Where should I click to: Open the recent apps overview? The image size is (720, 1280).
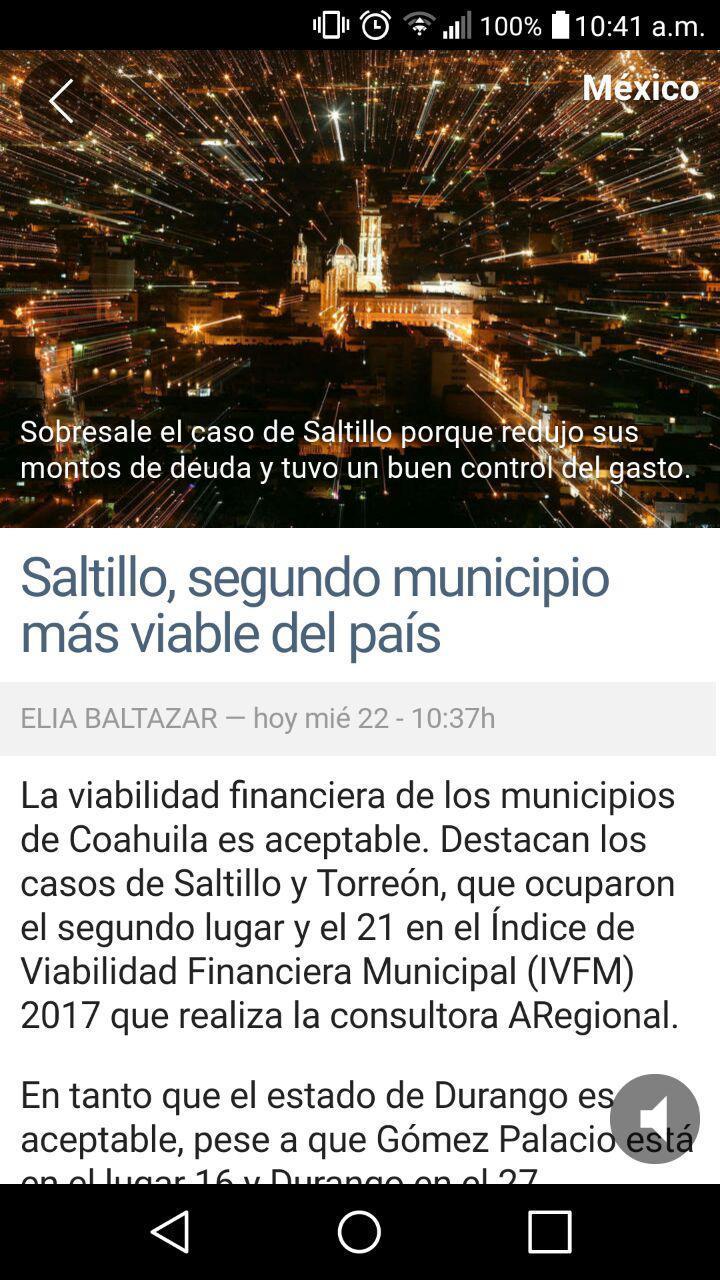point(549,1232)
